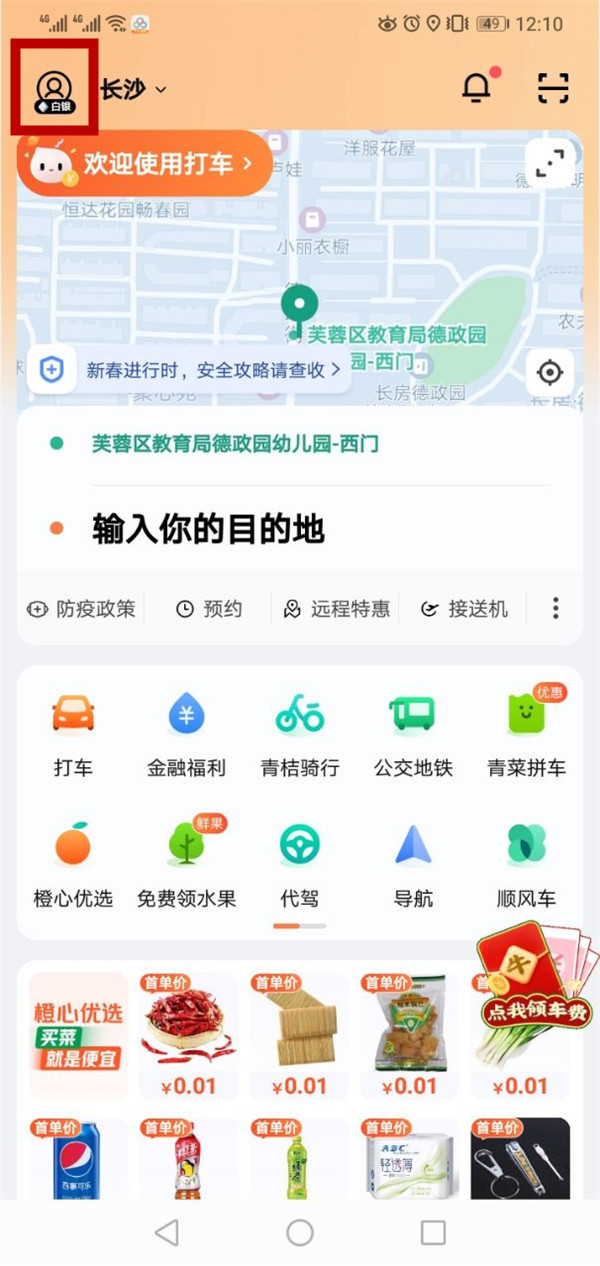Screen dimensions: 600x1266
Task: Tap the 欢迎使用打车 banner
Action: [x=145, y=163]
